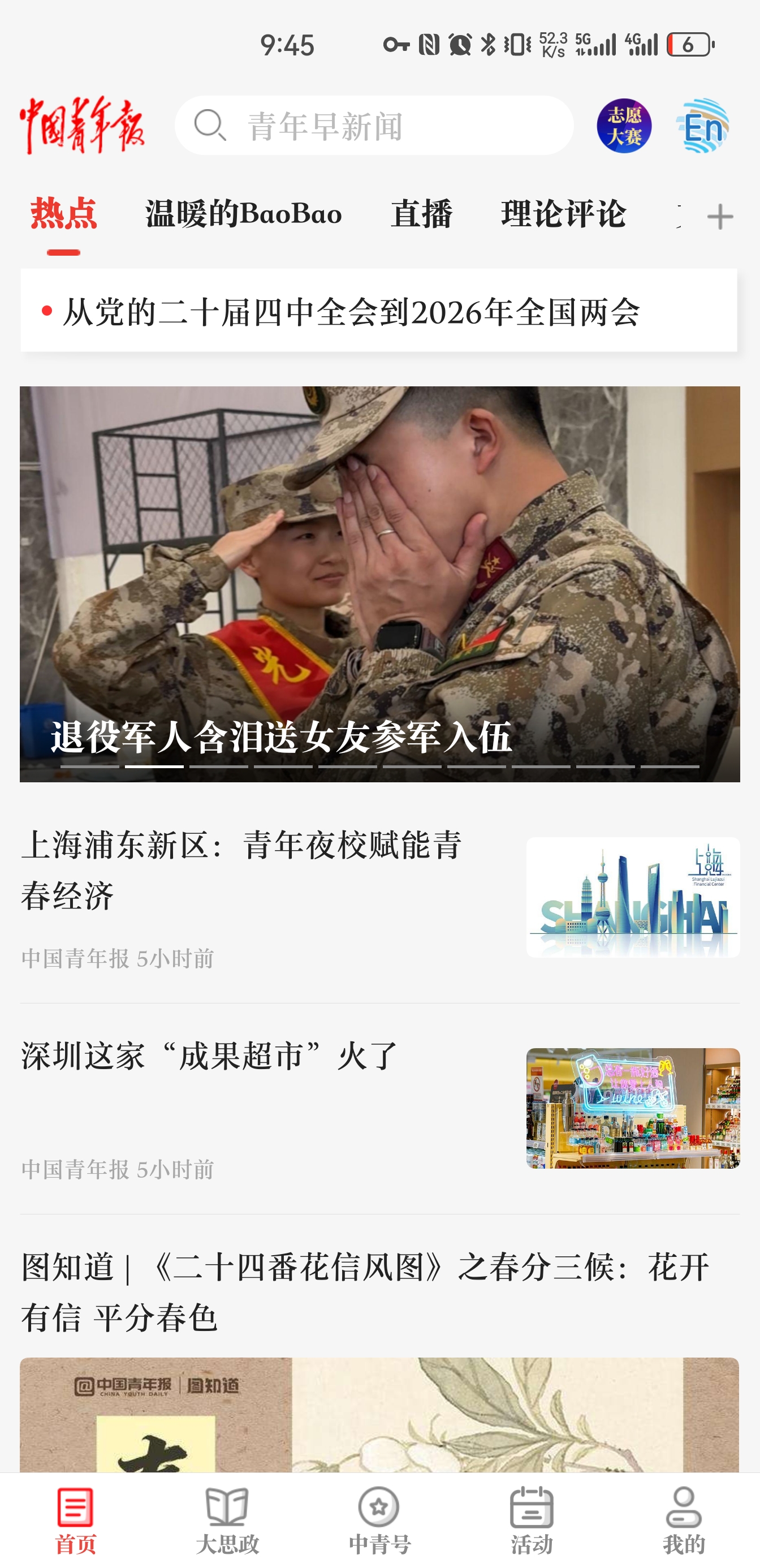Go to the 首页 tab
760x1568 pixels.
point(75,1520)
